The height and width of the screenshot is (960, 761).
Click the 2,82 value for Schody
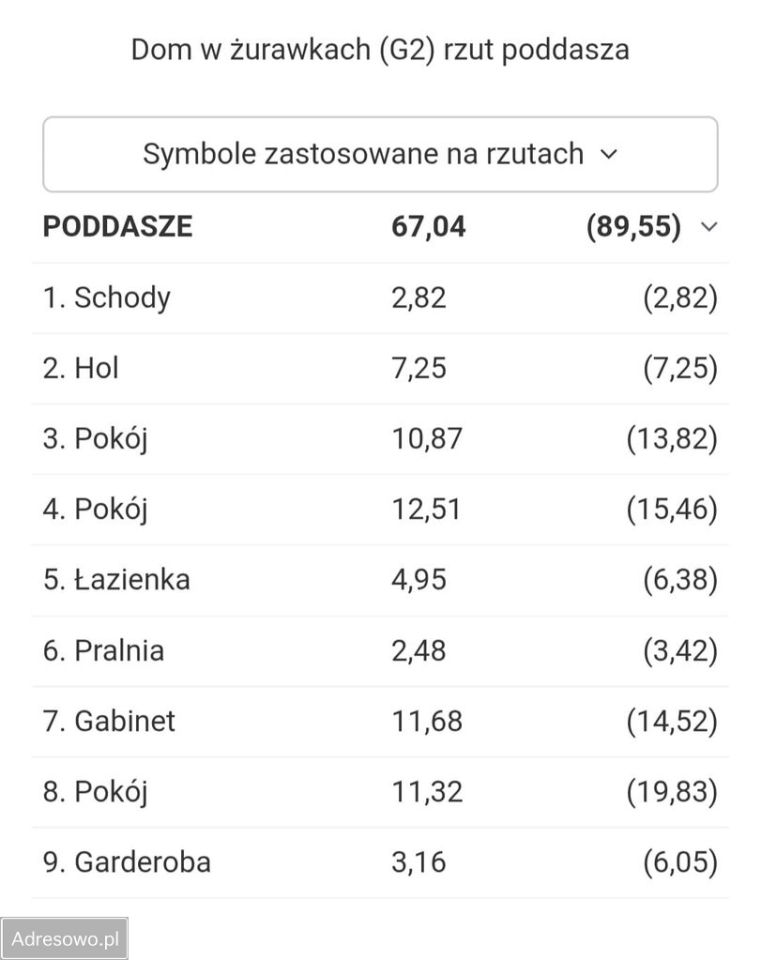point(418,297)
